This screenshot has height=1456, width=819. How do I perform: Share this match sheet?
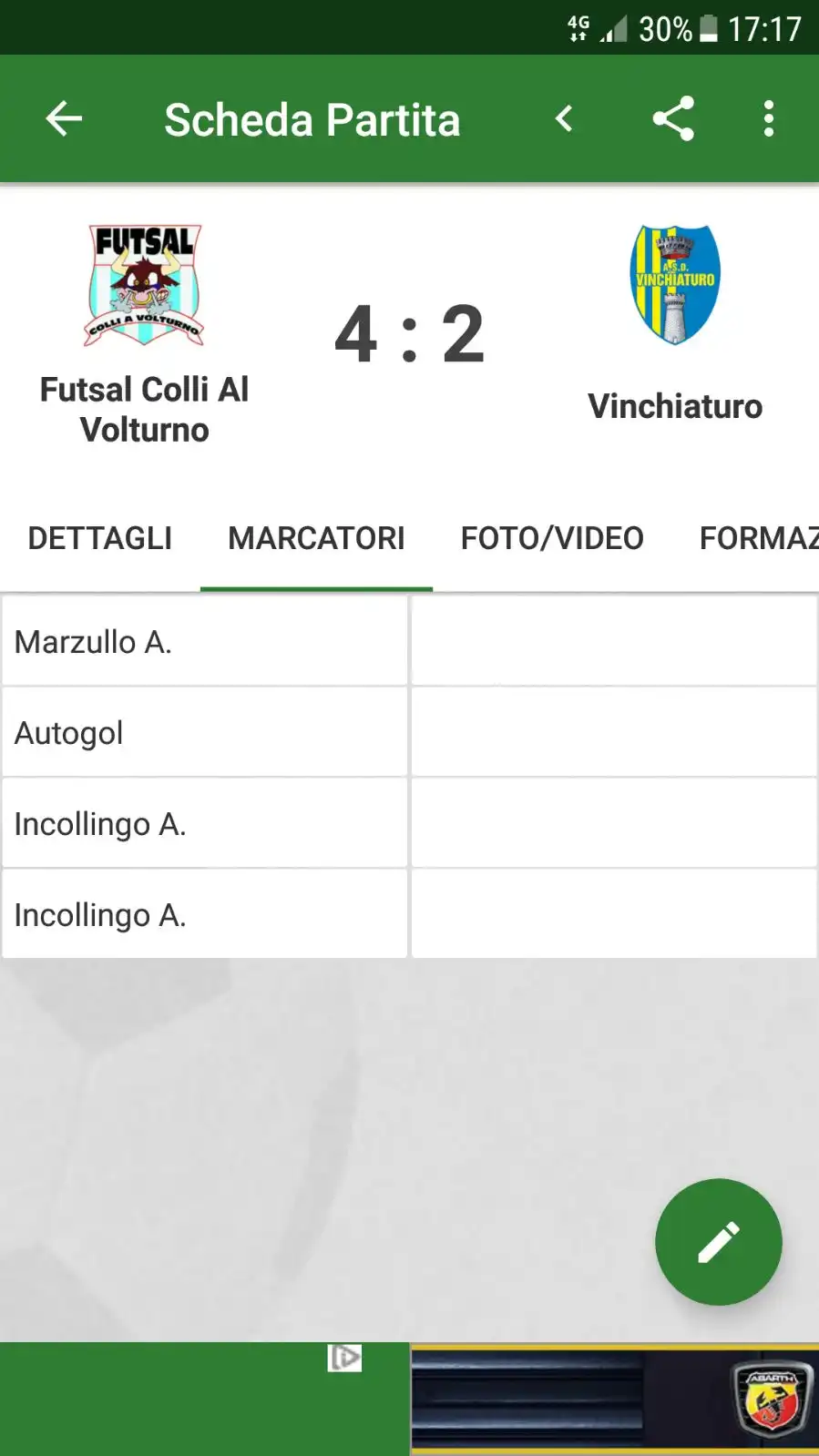tap(673, 119)
